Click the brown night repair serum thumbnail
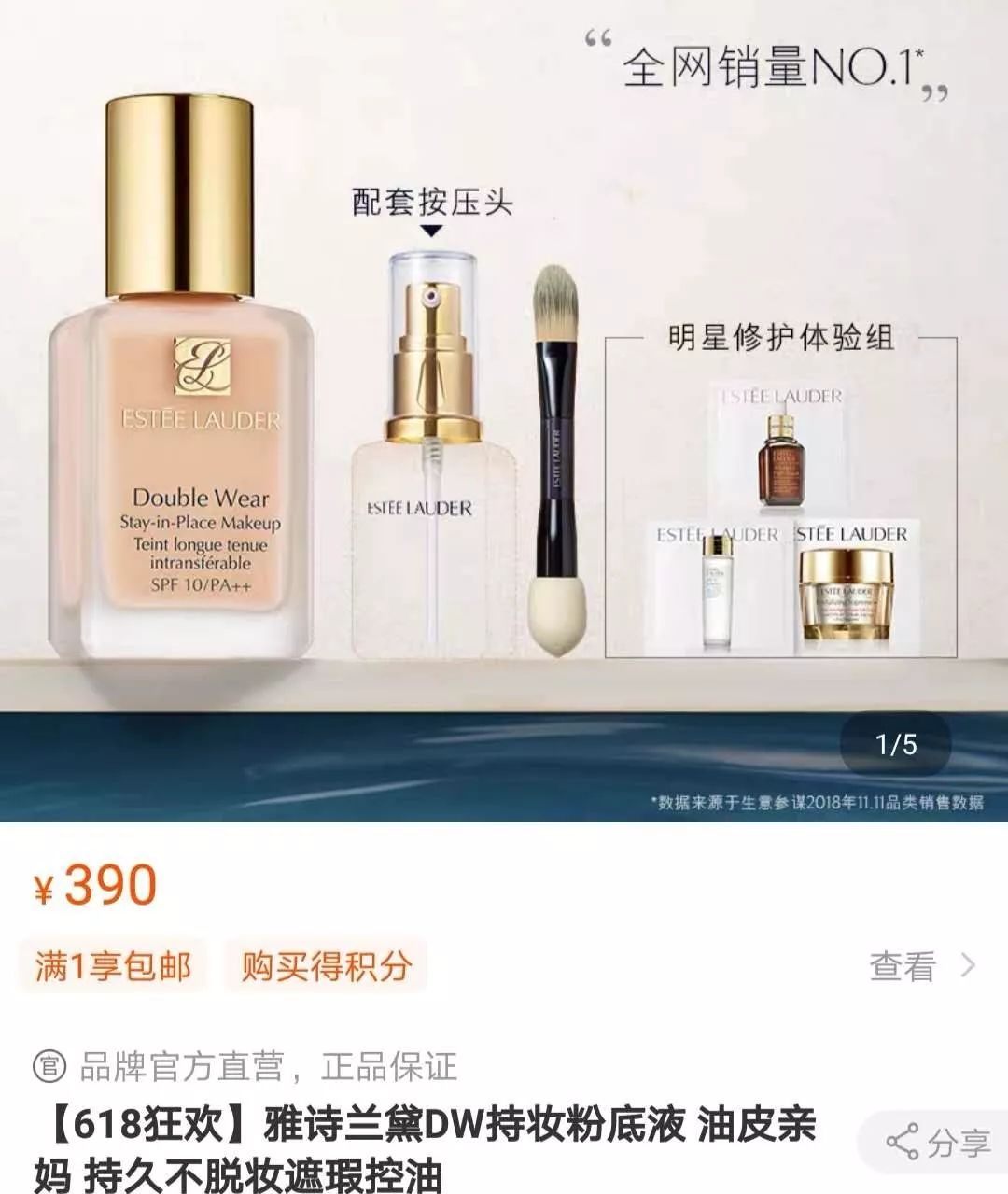 [784, 457]
